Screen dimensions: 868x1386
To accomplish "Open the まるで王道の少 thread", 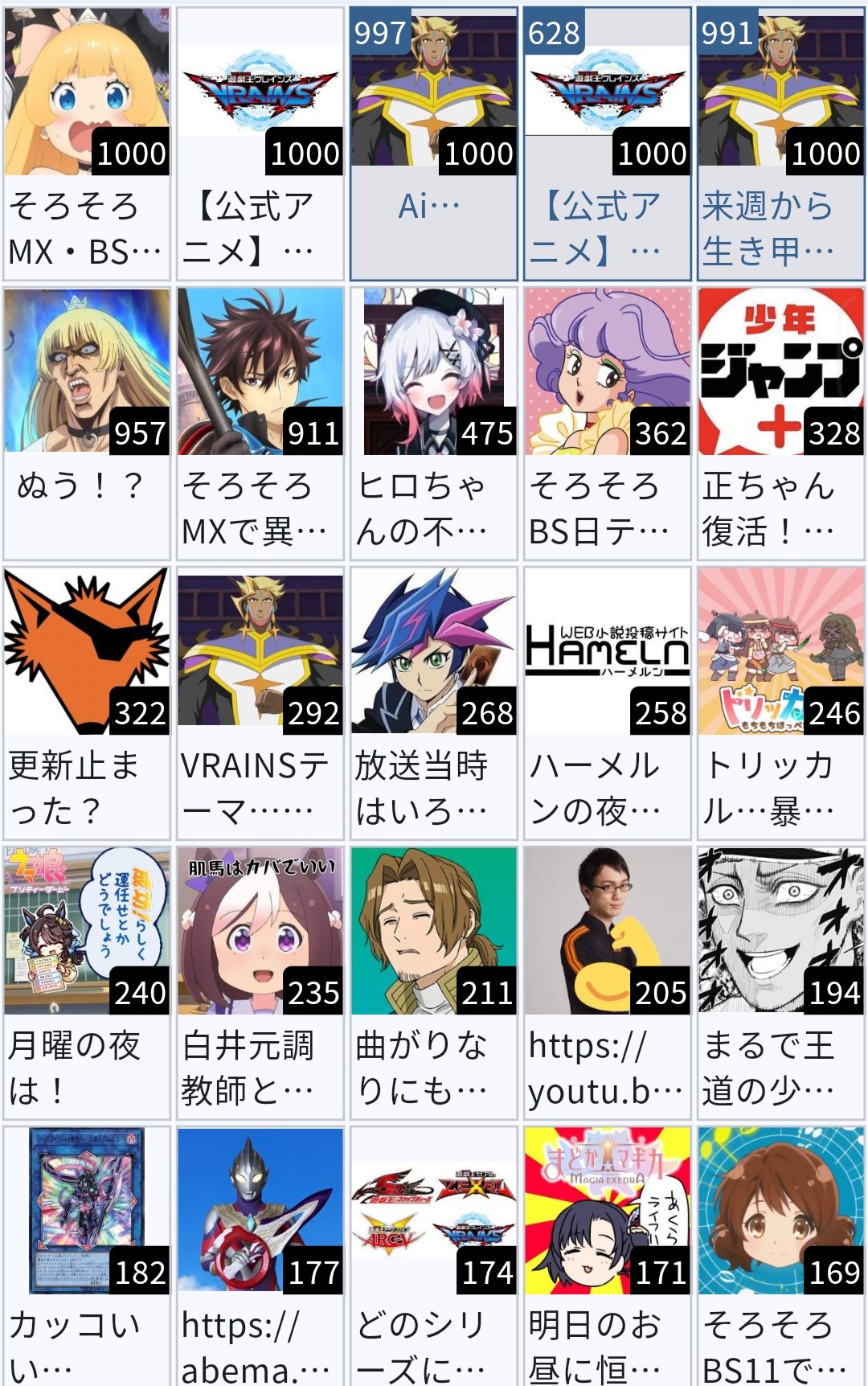I will point(780,1068).
